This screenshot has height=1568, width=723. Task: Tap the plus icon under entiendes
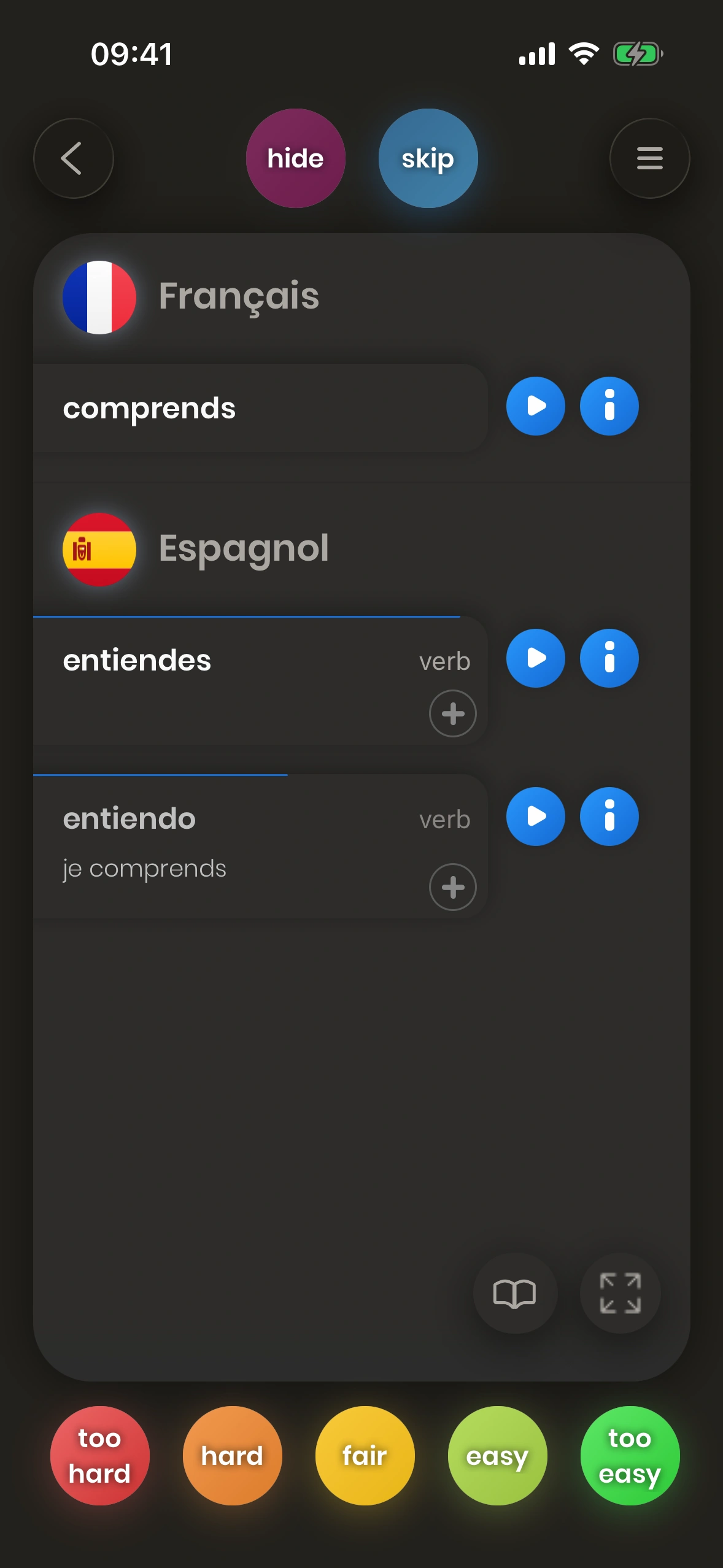coord(452,713)
